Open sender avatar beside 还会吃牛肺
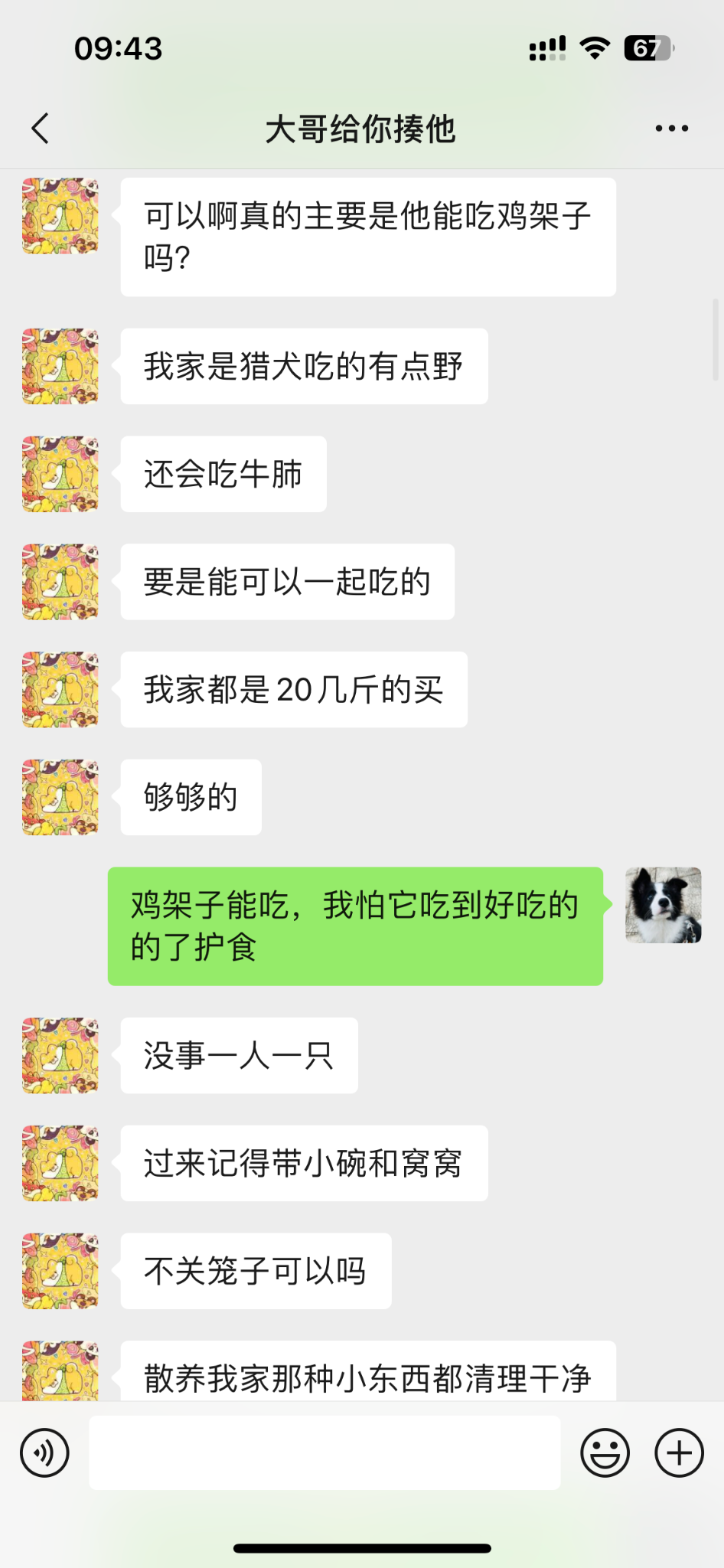Image resolution: width=724 pixels, height=1568 pixels. pyautogui.click(x=60, y=474)
